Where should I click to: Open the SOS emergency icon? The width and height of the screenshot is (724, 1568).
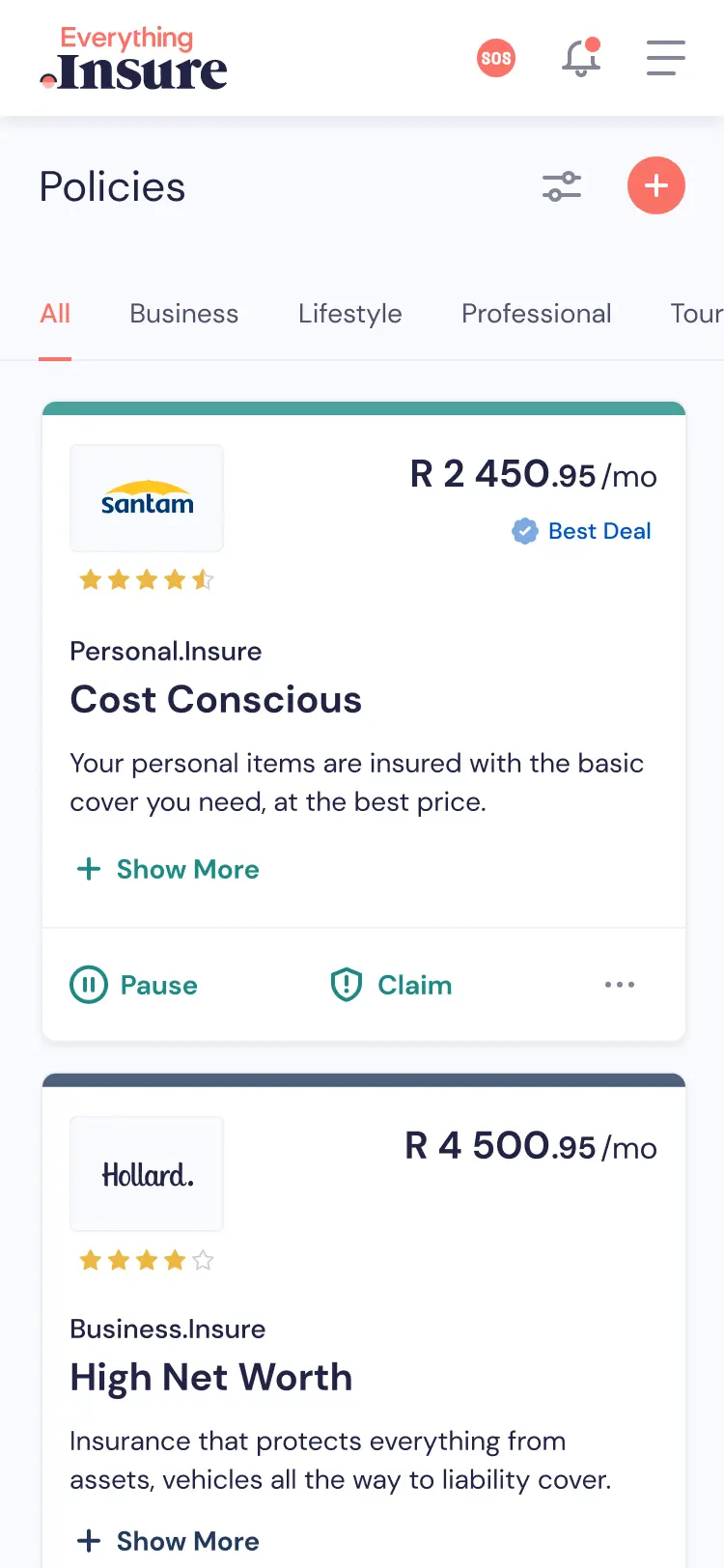pyautogui.click(x=496, y=58)
